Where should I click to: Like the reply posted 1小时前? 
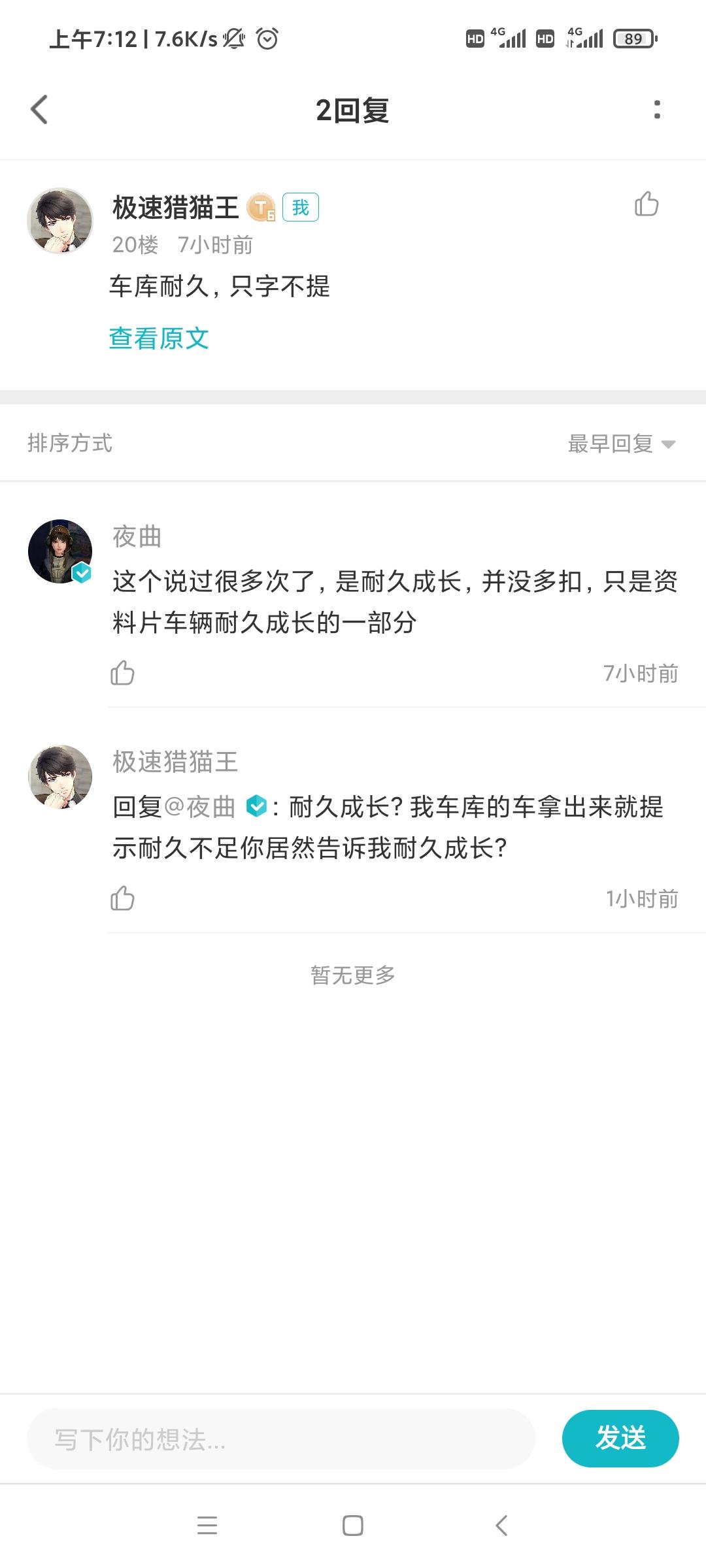pyautogui.click(x=122, y=898)
